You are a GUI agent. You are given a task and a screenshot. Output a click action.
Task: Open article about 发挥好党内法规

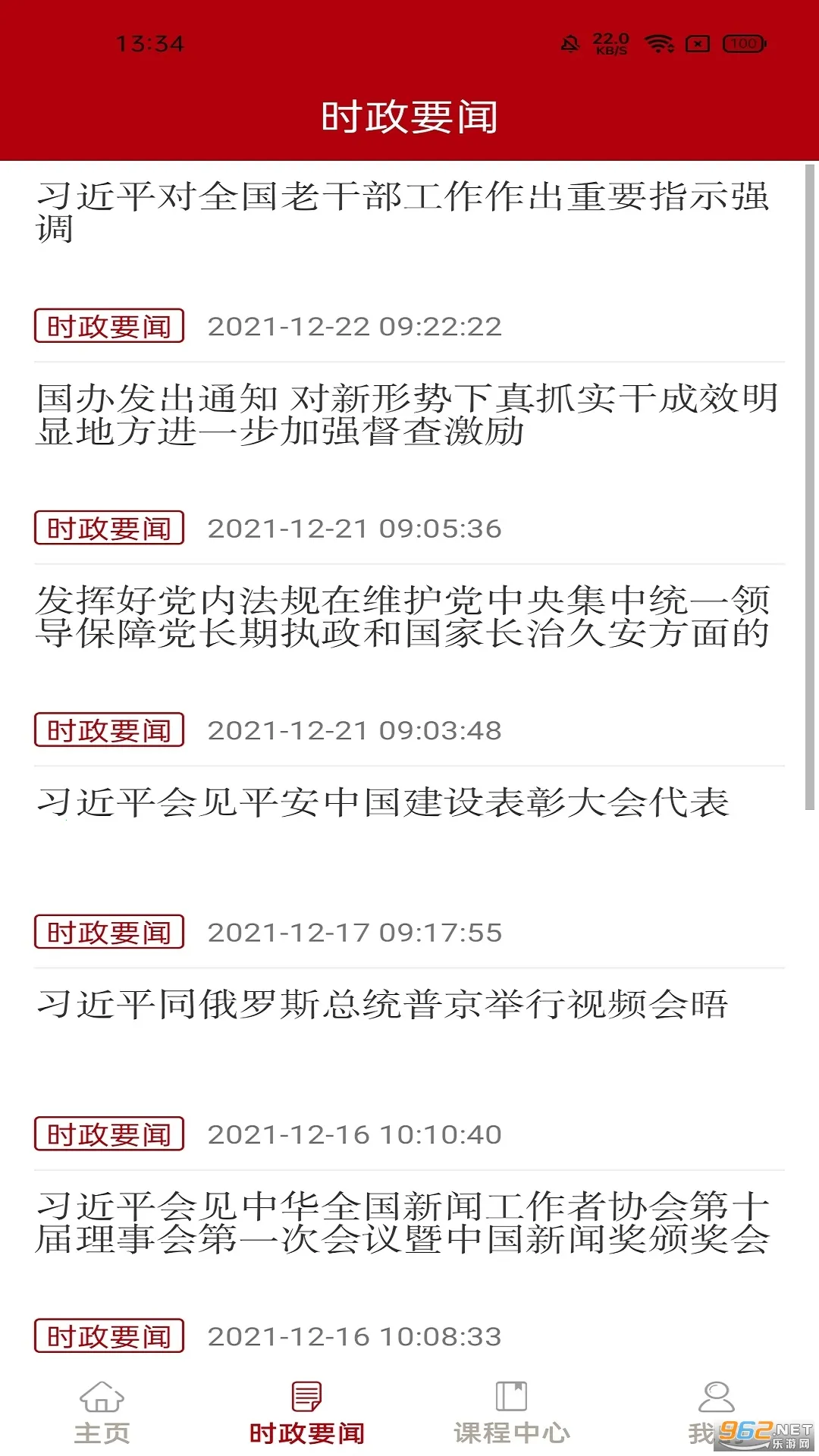(402, 617)
